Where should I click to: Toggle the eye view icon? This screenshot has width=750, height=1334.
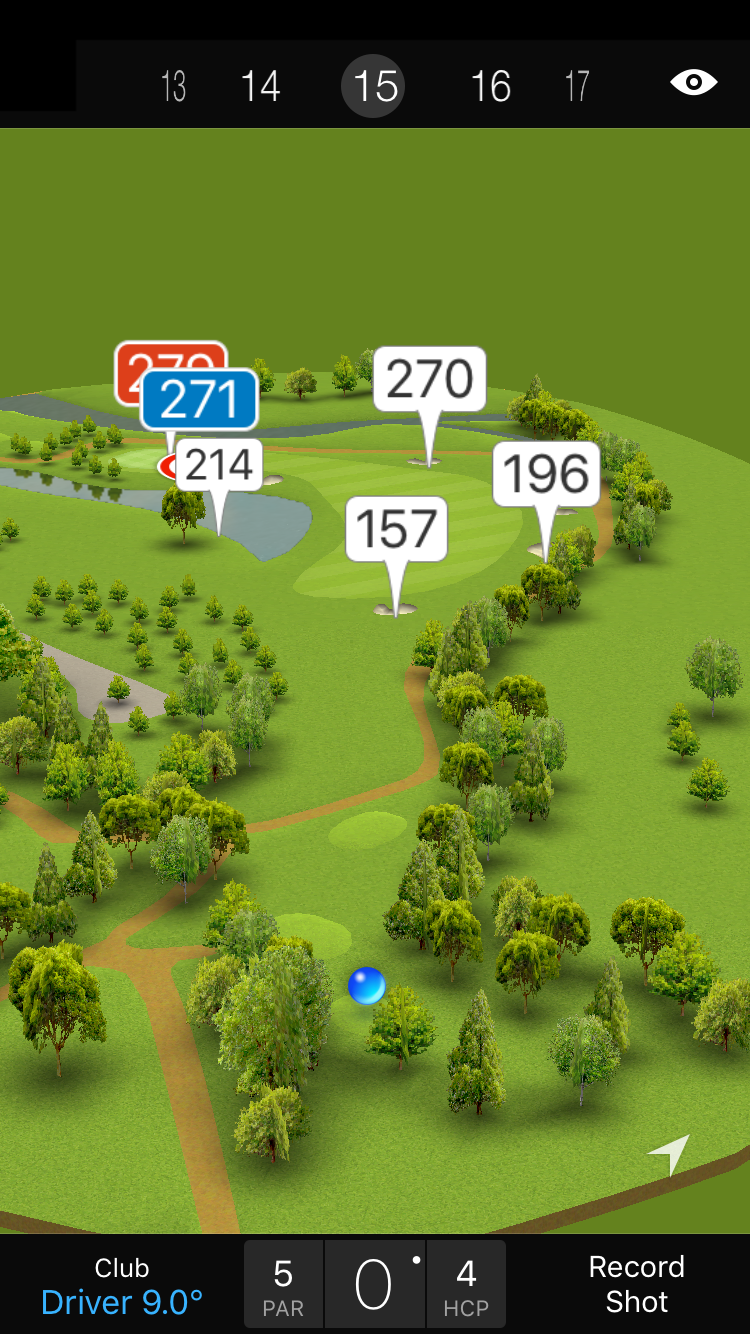click(x=693, y=82)
